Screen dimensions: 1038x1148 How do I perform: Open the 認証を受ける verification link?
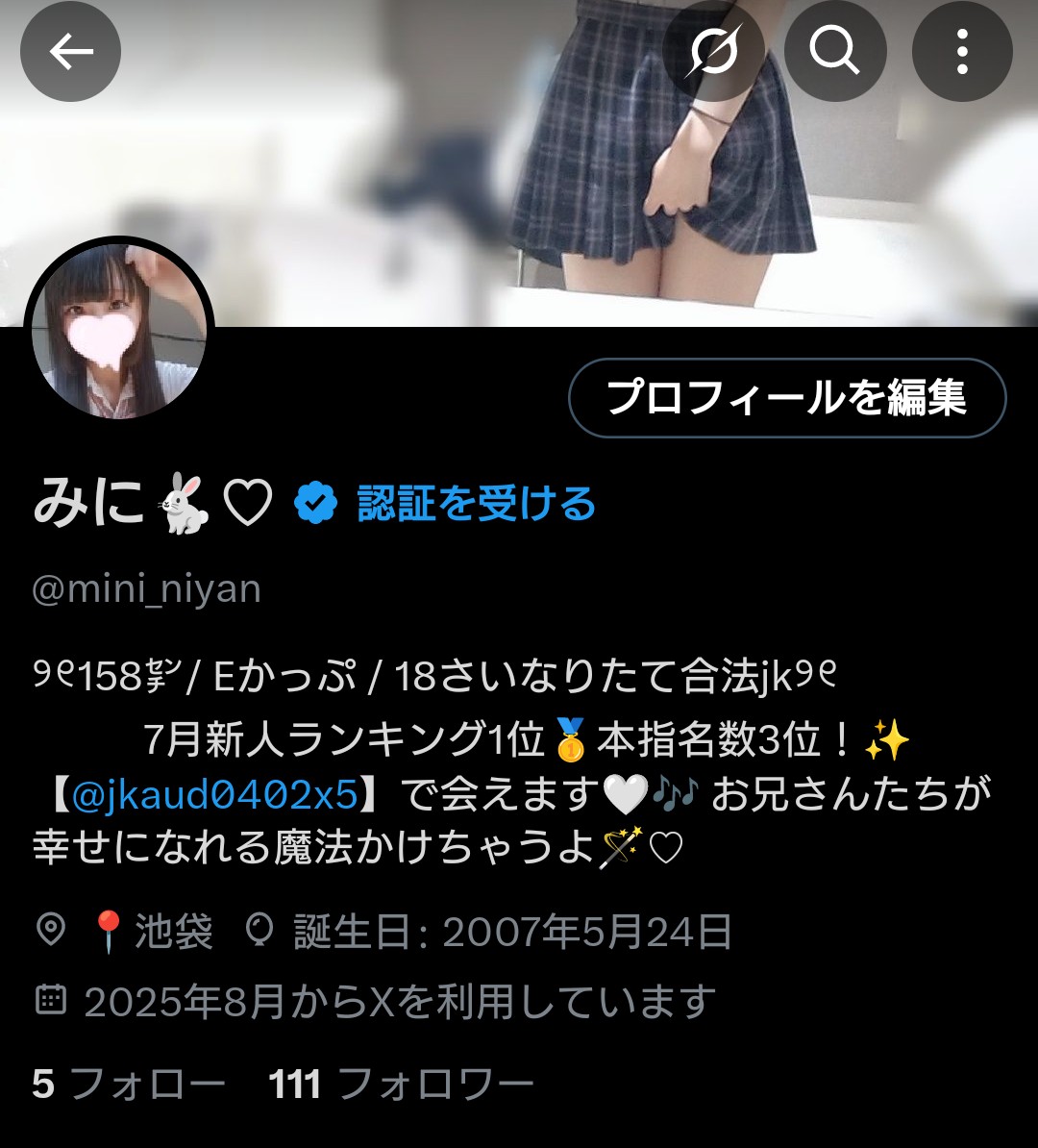pos(476,504)
